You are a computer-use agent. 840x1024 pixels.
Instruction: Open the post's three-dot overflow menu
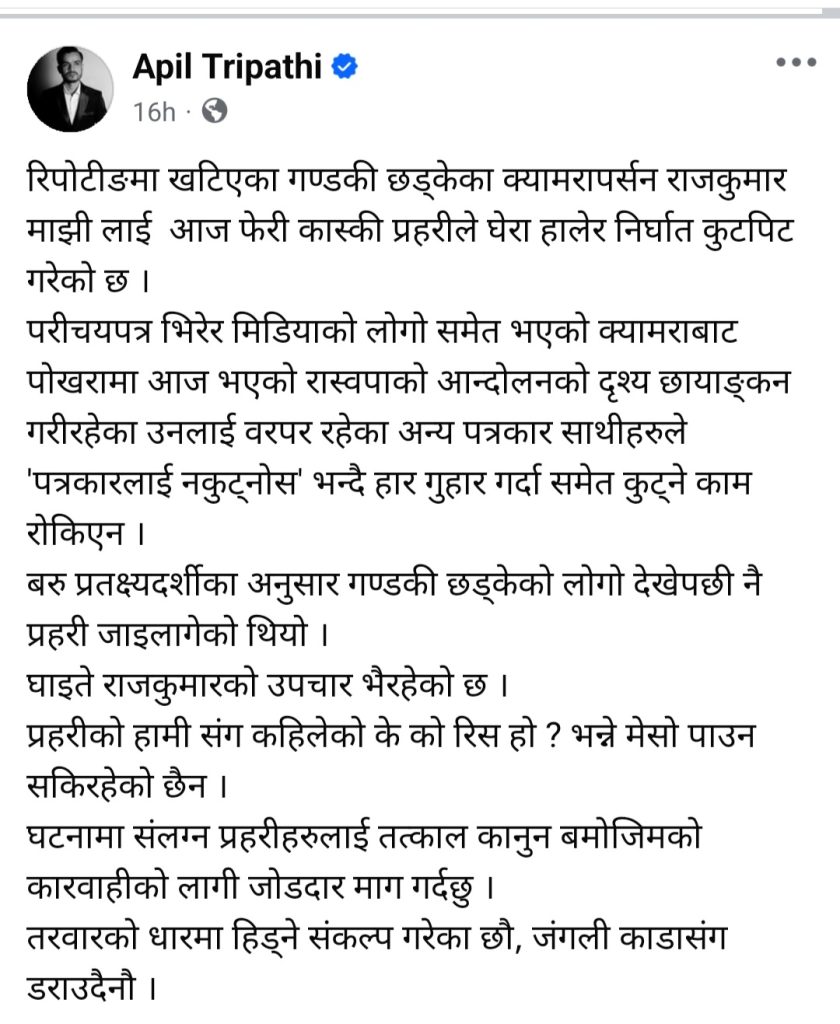[x=796, y=62]
